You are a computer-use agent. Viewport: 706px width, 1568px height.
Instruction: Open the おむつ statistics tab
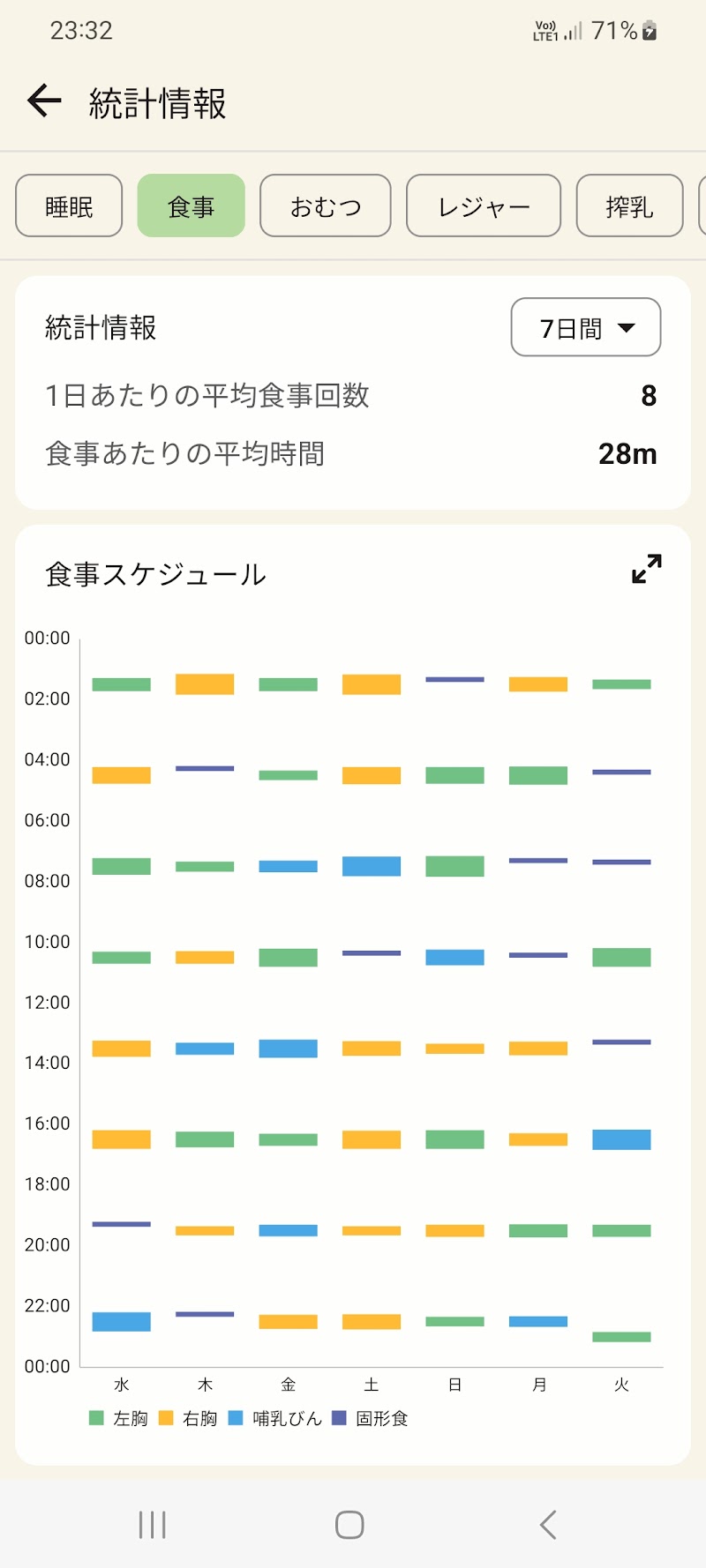click(x=326, y=205)
